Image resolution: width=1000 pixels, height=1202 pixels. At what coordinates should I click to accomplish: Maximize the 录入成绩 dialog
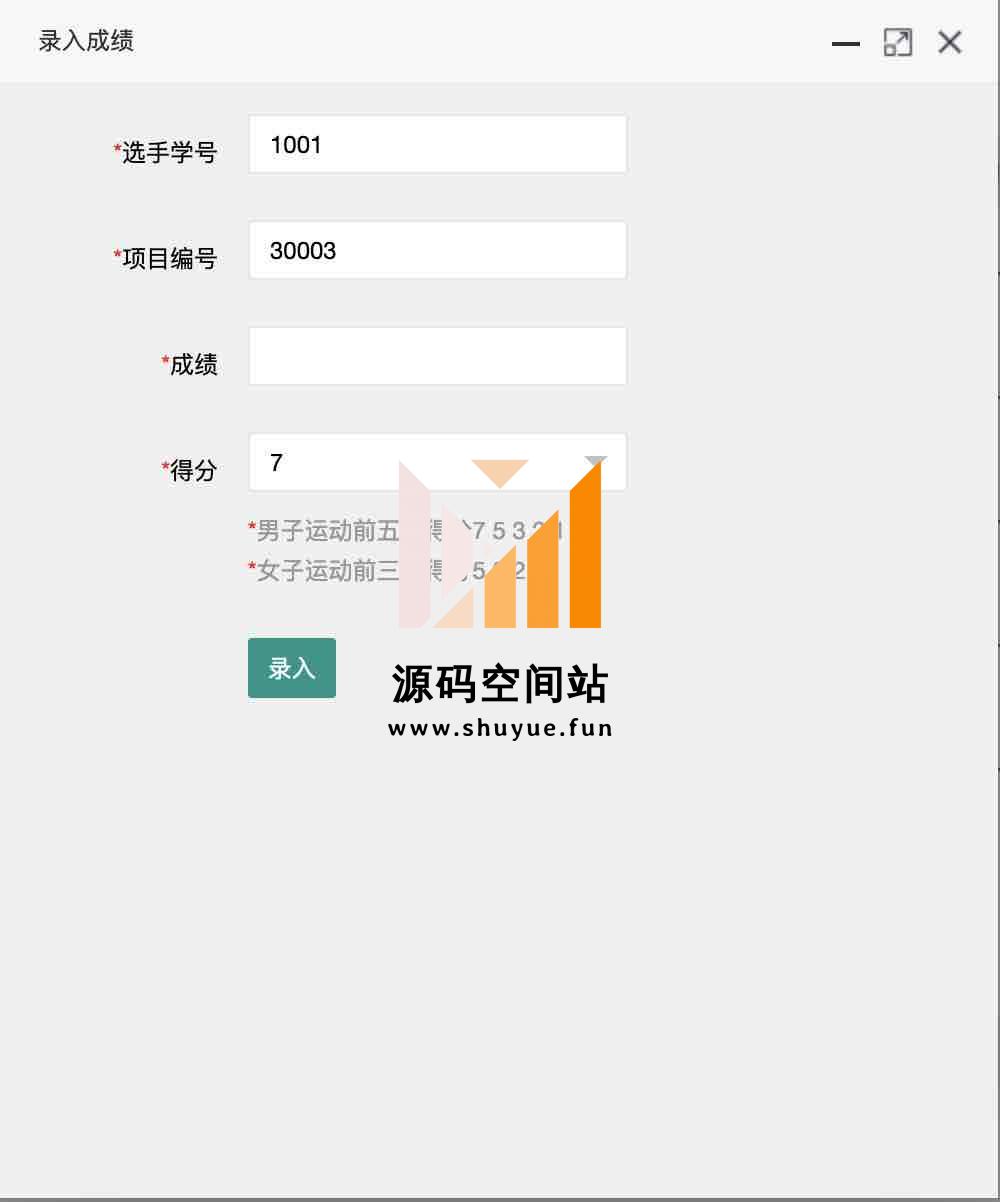click(x=898, y=43)
